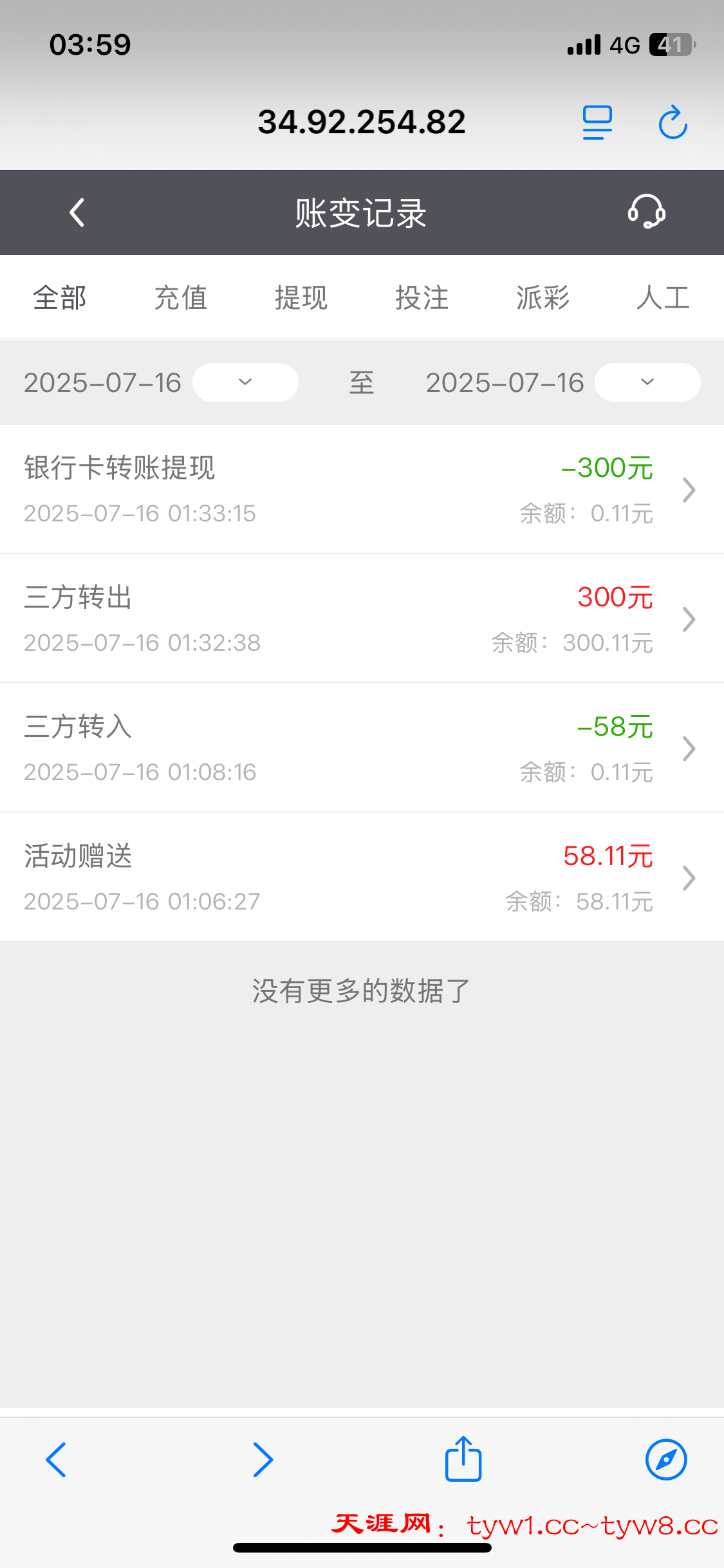
Task: Expand the start date dropdown
Action: pos(245,382)
